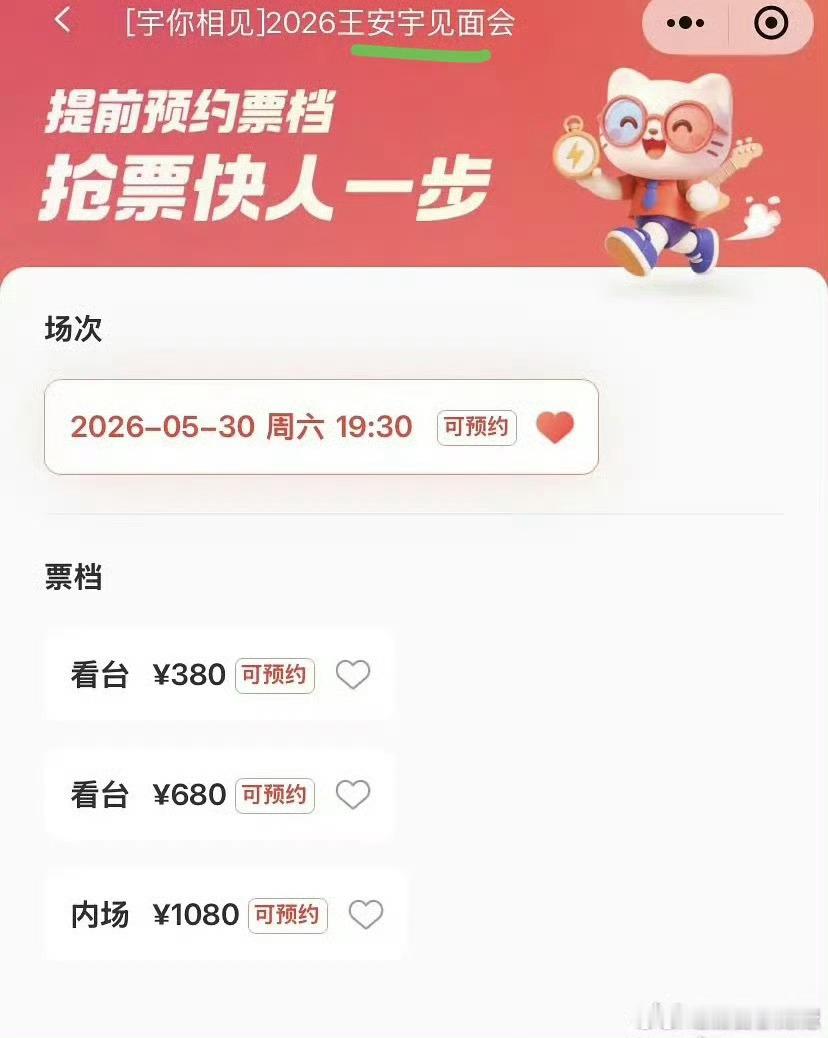828x1038 pixels.
Task: Select the 看台 ¥380 ticket tier
Action: pos(150,675)
